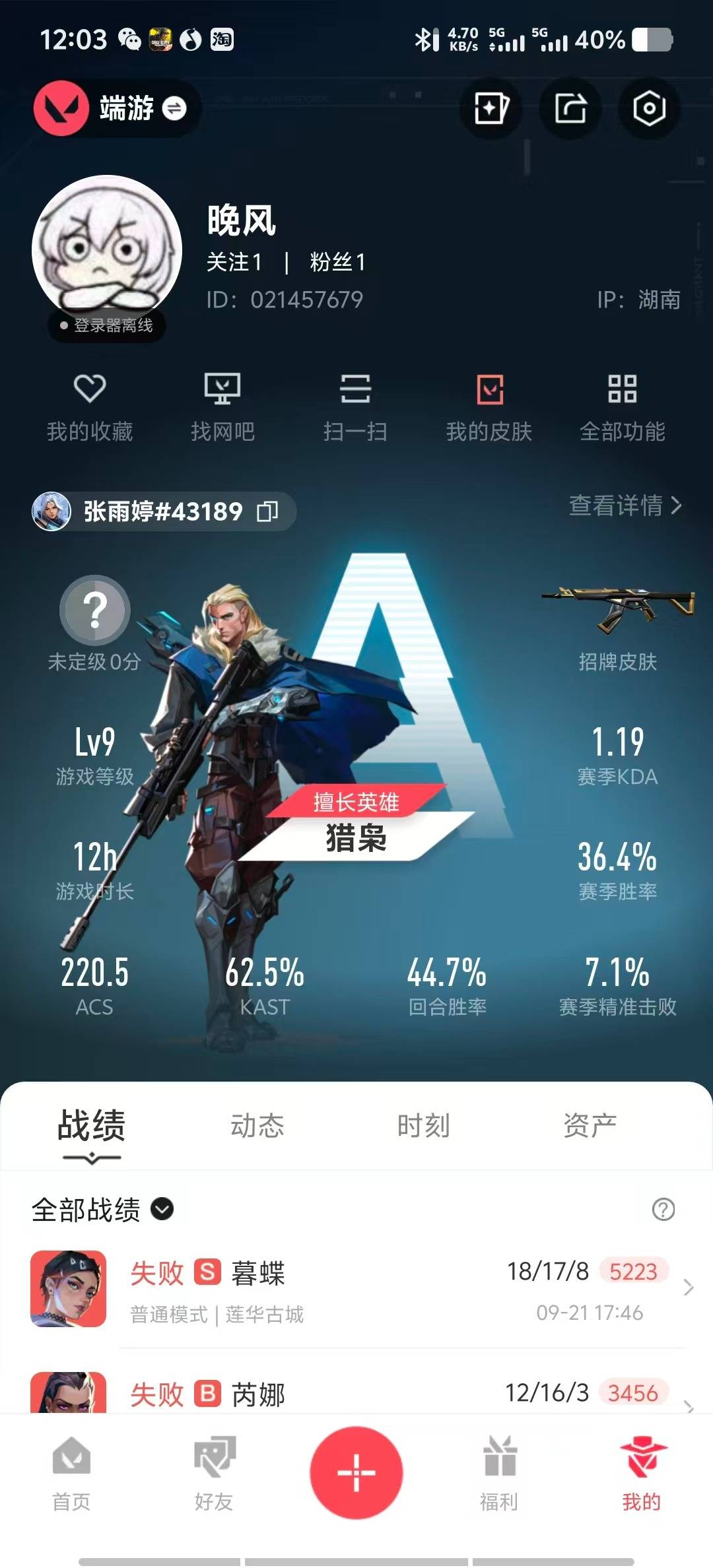
Task: Expand the 全部战绩 dropdown filter
Action: coord(162,1209)
